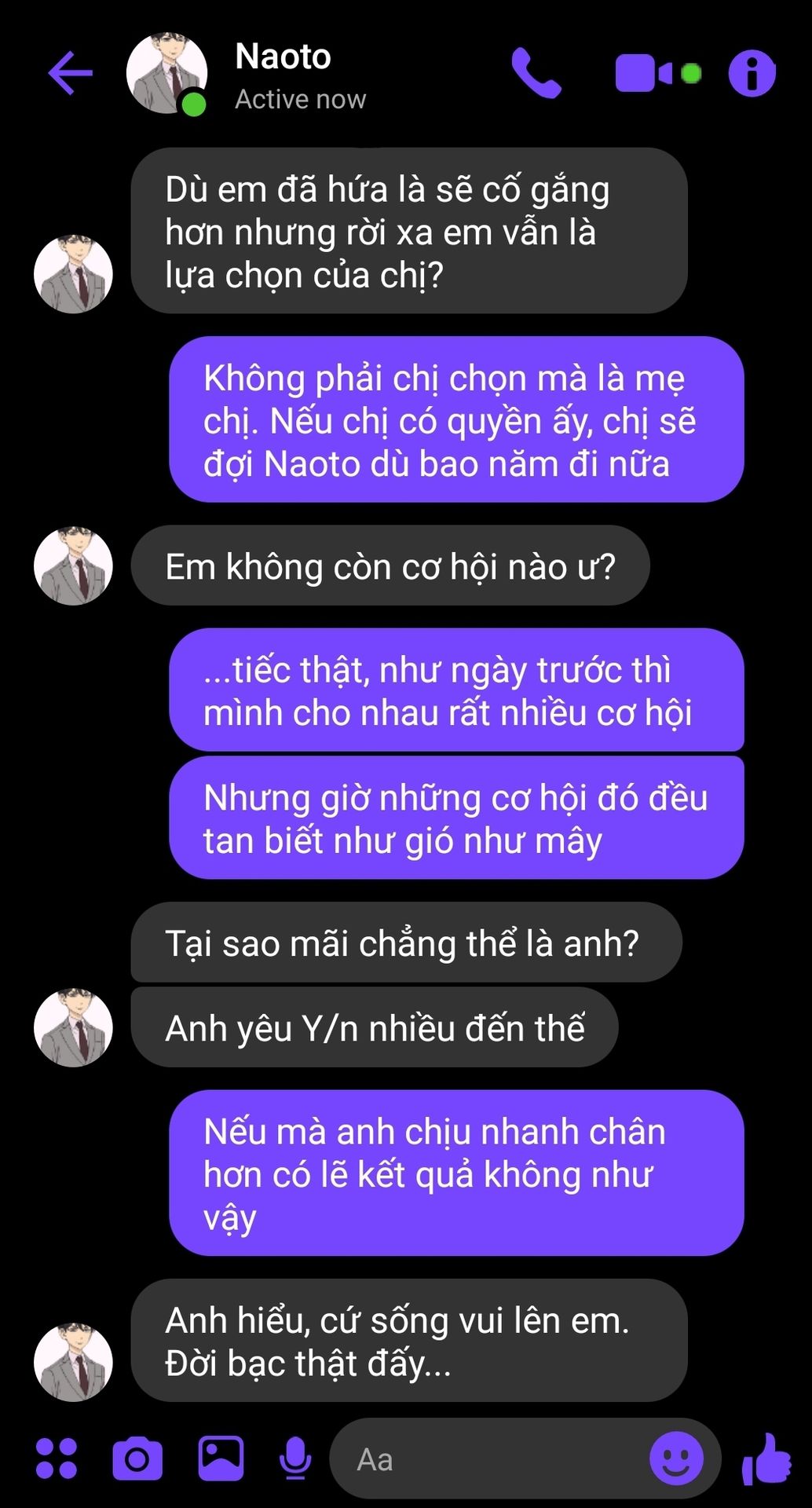
Task: Record a voice message with the microphone
Action: (295, 1459)
